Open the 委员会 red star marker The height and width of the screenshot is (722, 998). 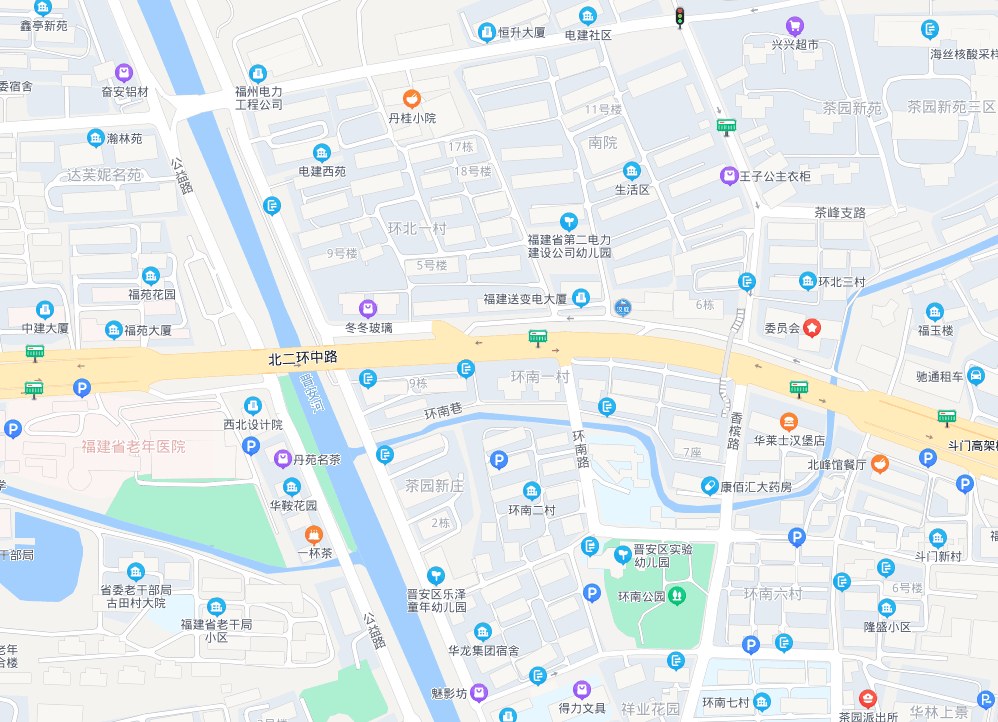click(812, 327)
